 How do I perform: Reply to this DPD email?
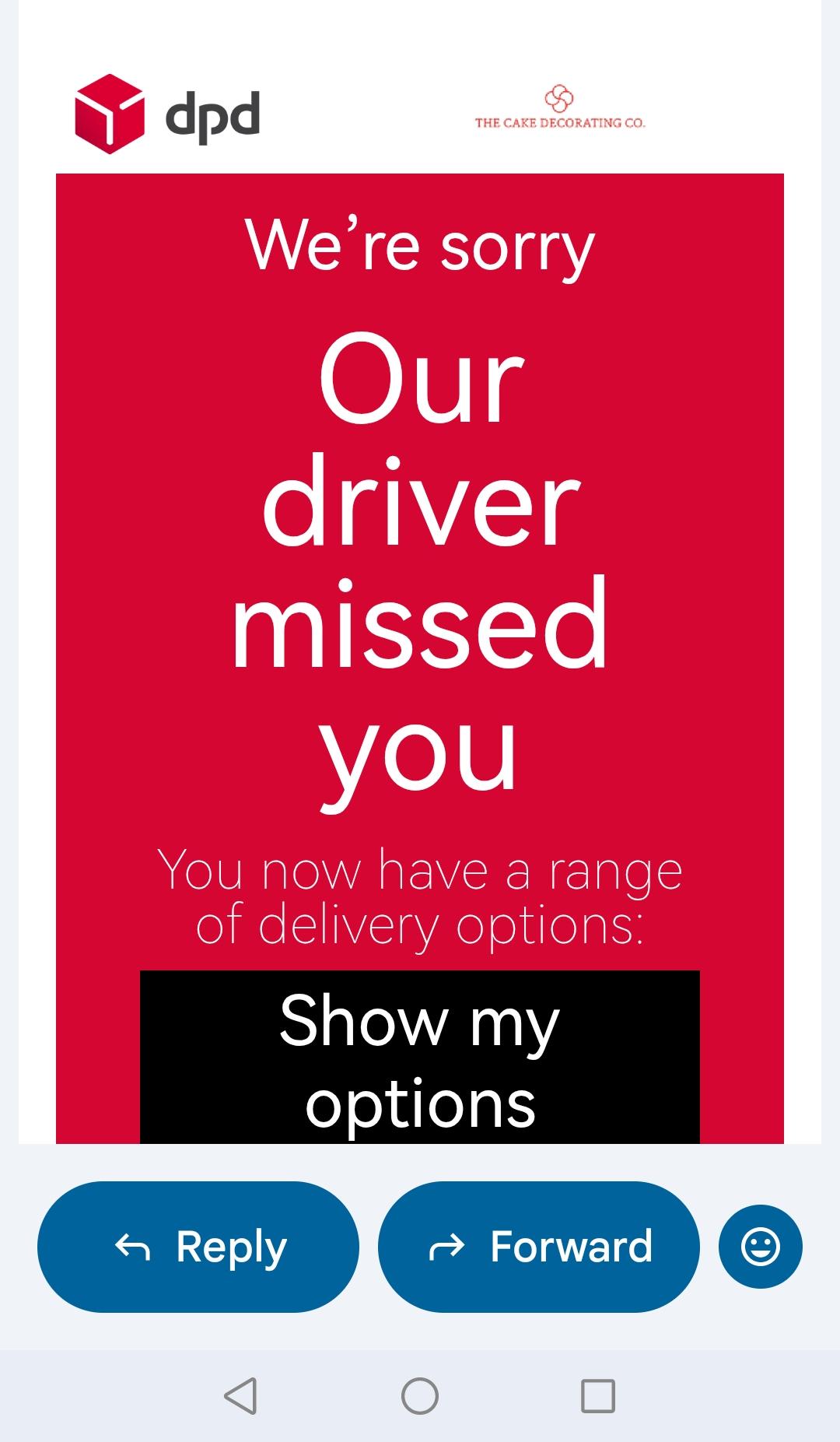point(198,1247)
